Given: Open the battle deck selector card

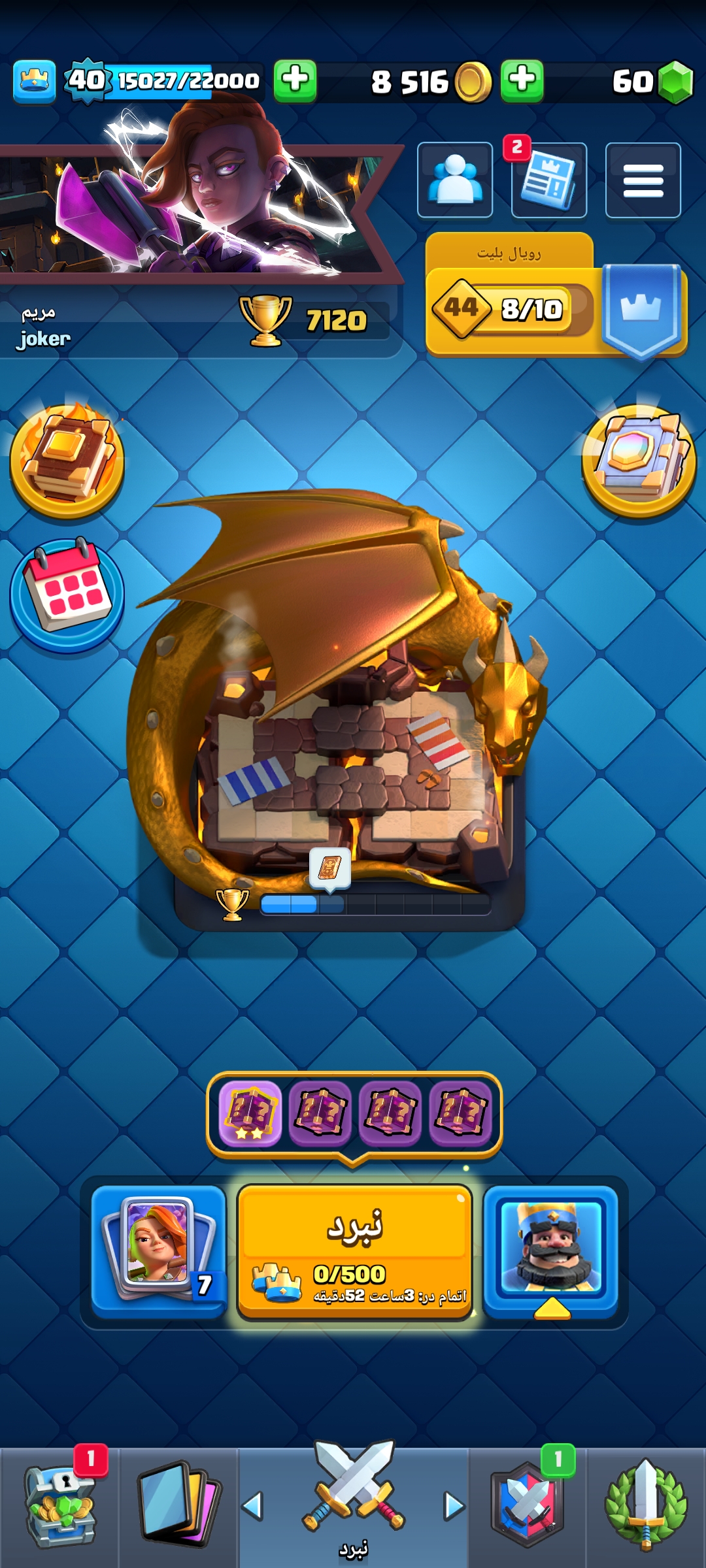Looking at the screenshot, I should point(159,1250).
